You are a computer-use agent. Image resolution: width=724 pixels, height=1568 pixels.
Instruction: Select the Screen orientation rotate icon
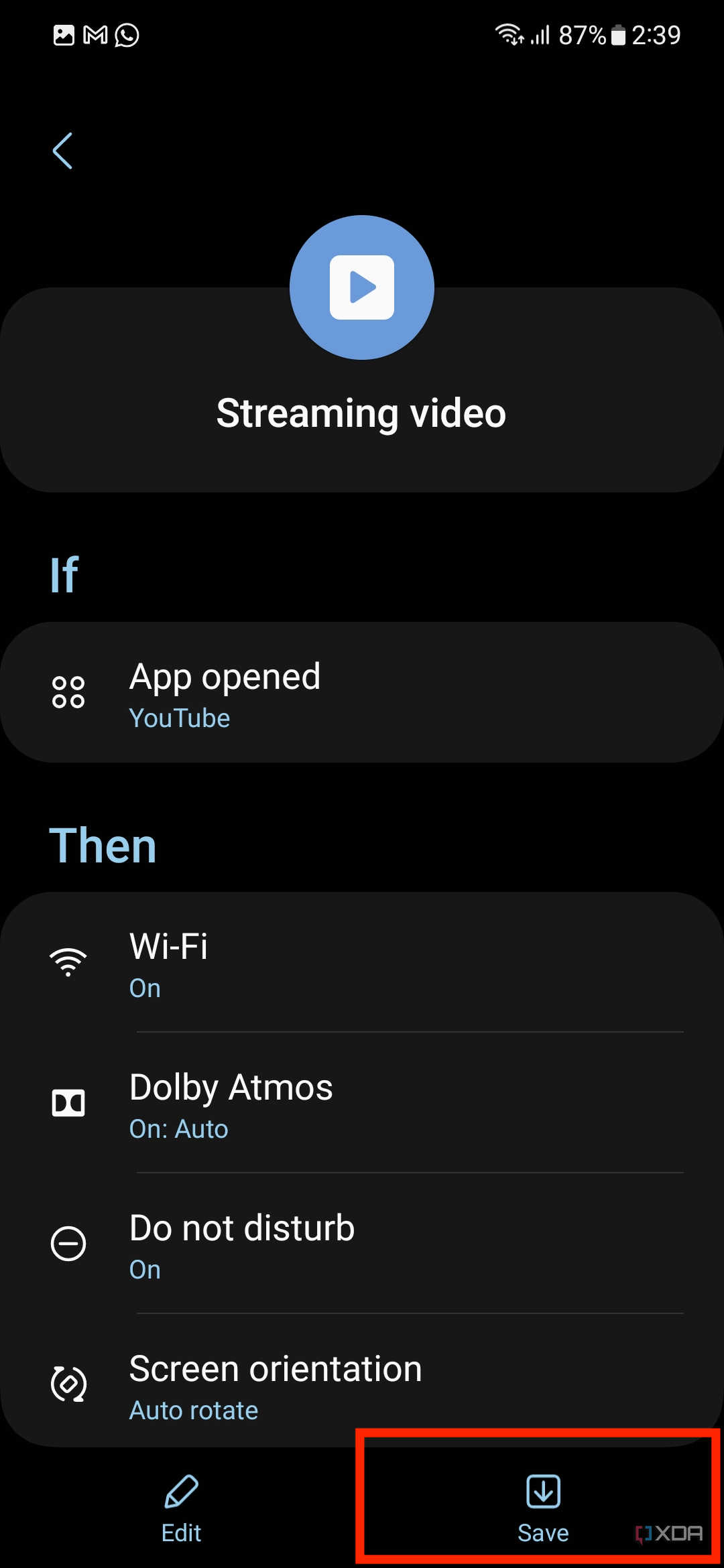pos(68,1385)
